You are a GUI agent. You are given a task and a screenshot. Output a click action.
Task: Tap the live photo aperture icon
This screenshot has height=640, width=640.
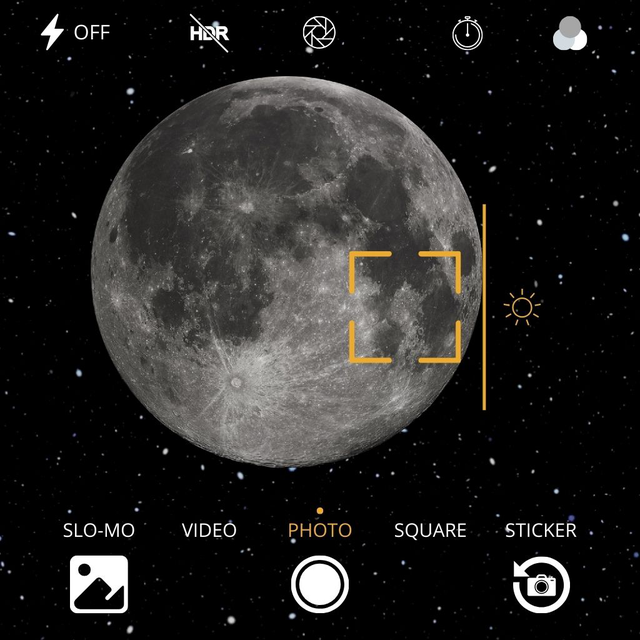[319, 34]
